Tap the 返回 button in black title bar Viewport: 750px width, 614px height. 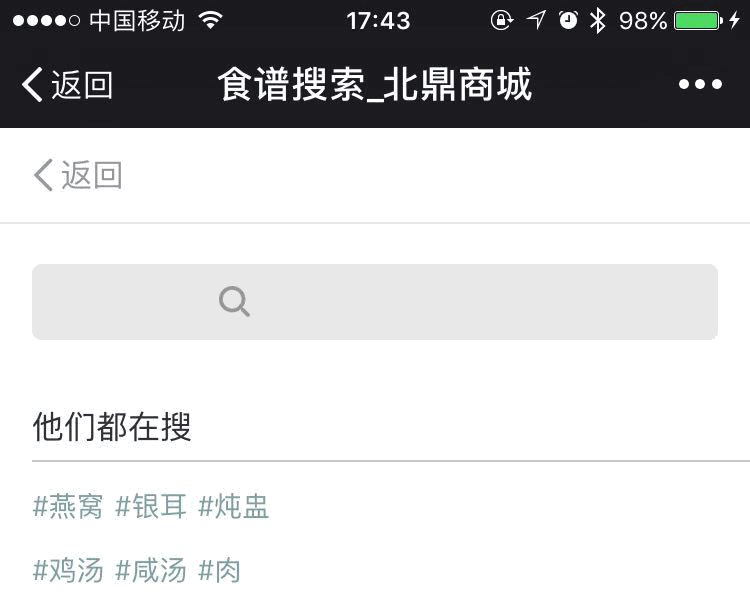(68, 86)
